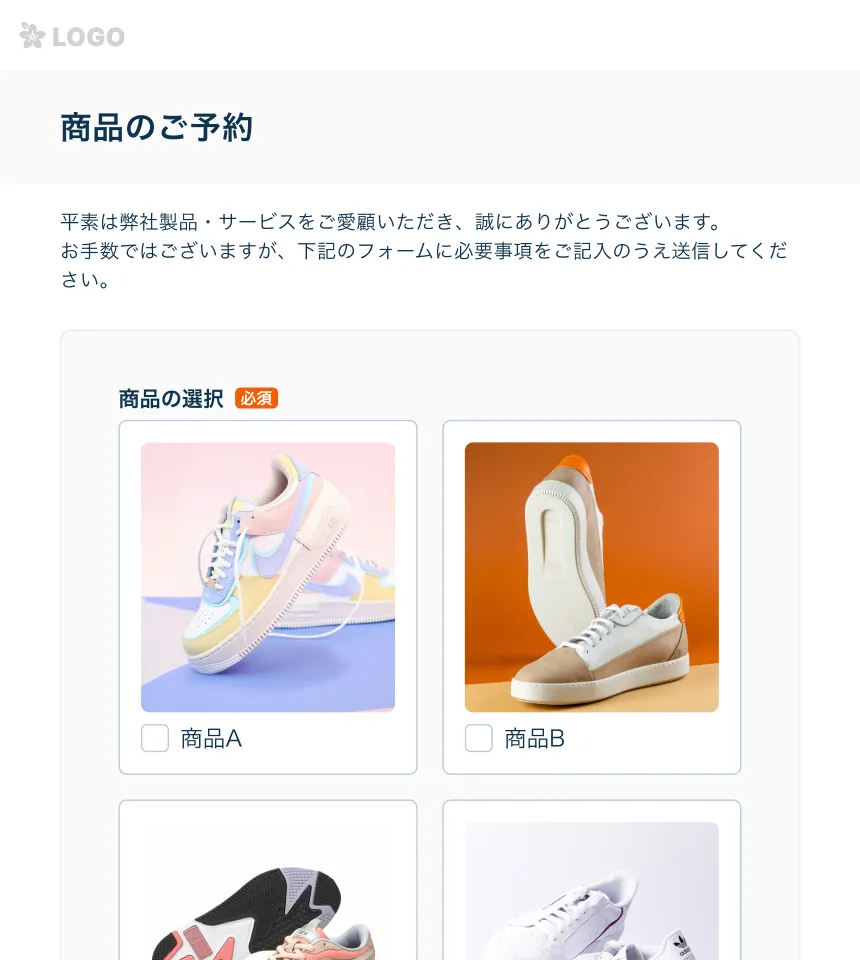Check the 商品A checkbox

coord(155,738)
